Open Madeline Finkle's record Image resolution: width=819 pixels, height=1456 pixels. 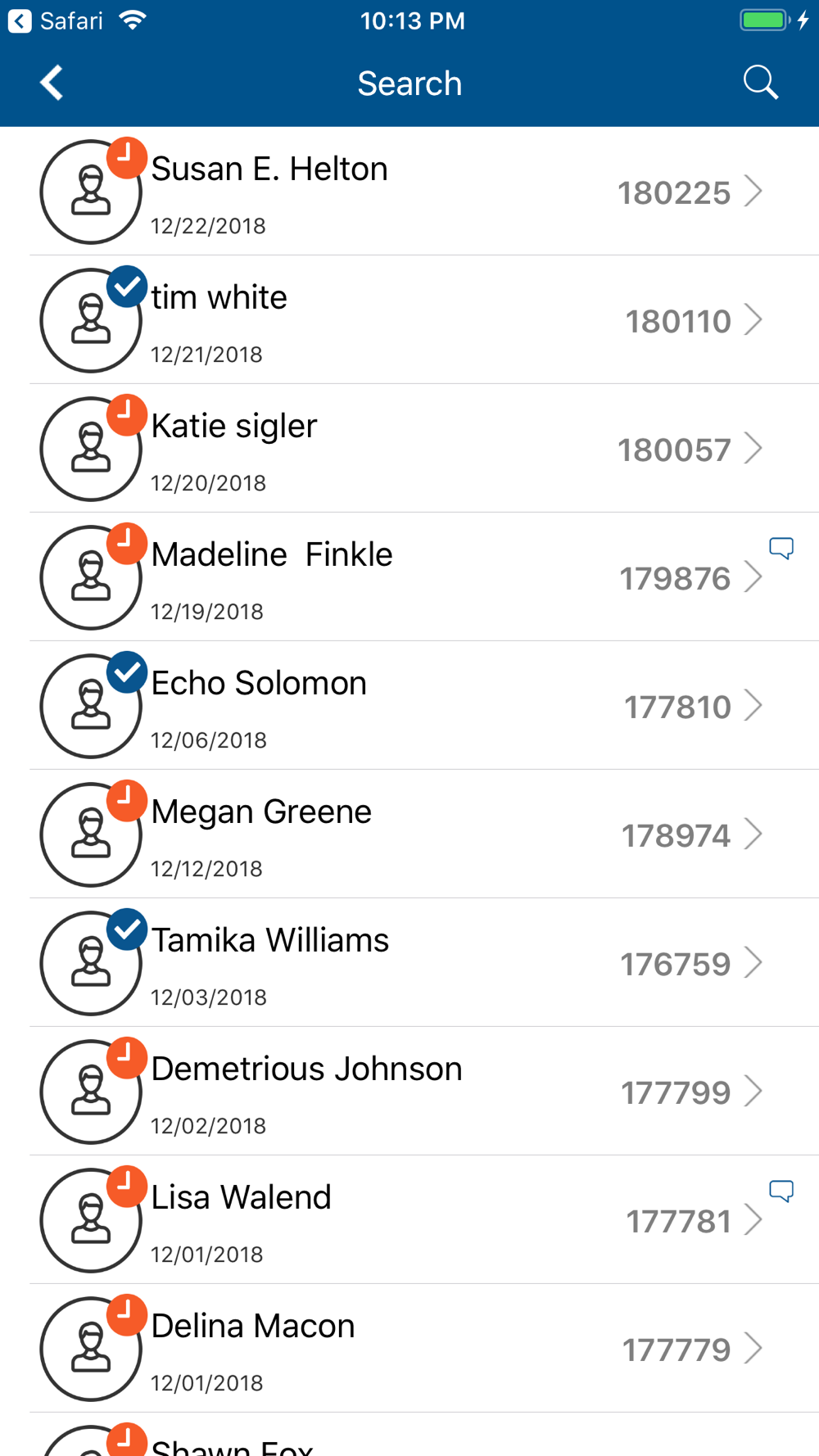click(x=409, y=577)
